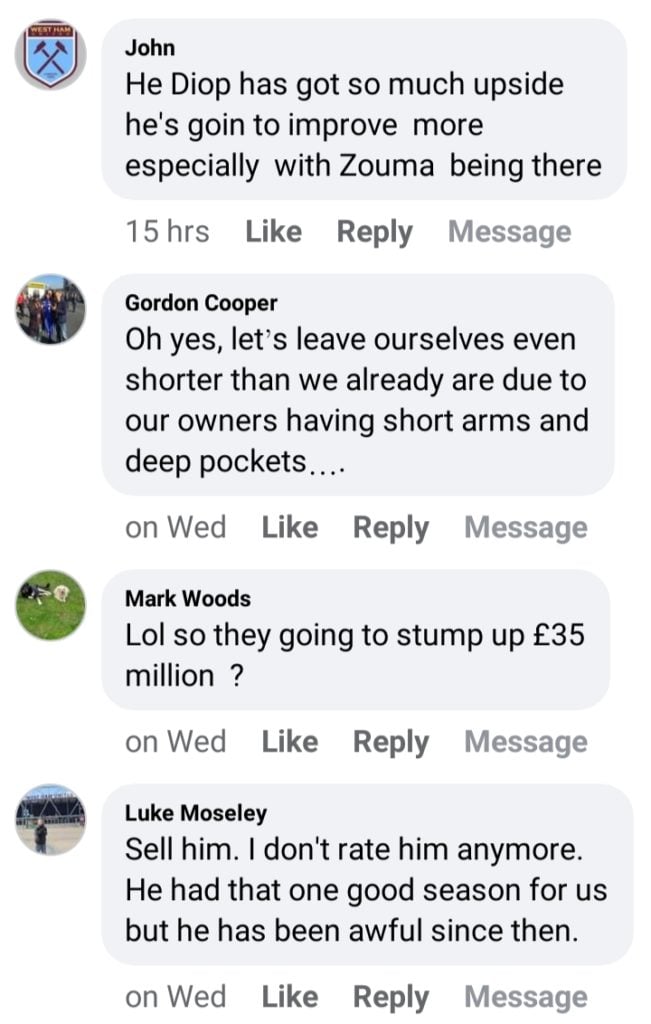The height and width of the screenshot is (1024, 651).
Task: Like Luke Moseley's comment
Action: (289, 997)
